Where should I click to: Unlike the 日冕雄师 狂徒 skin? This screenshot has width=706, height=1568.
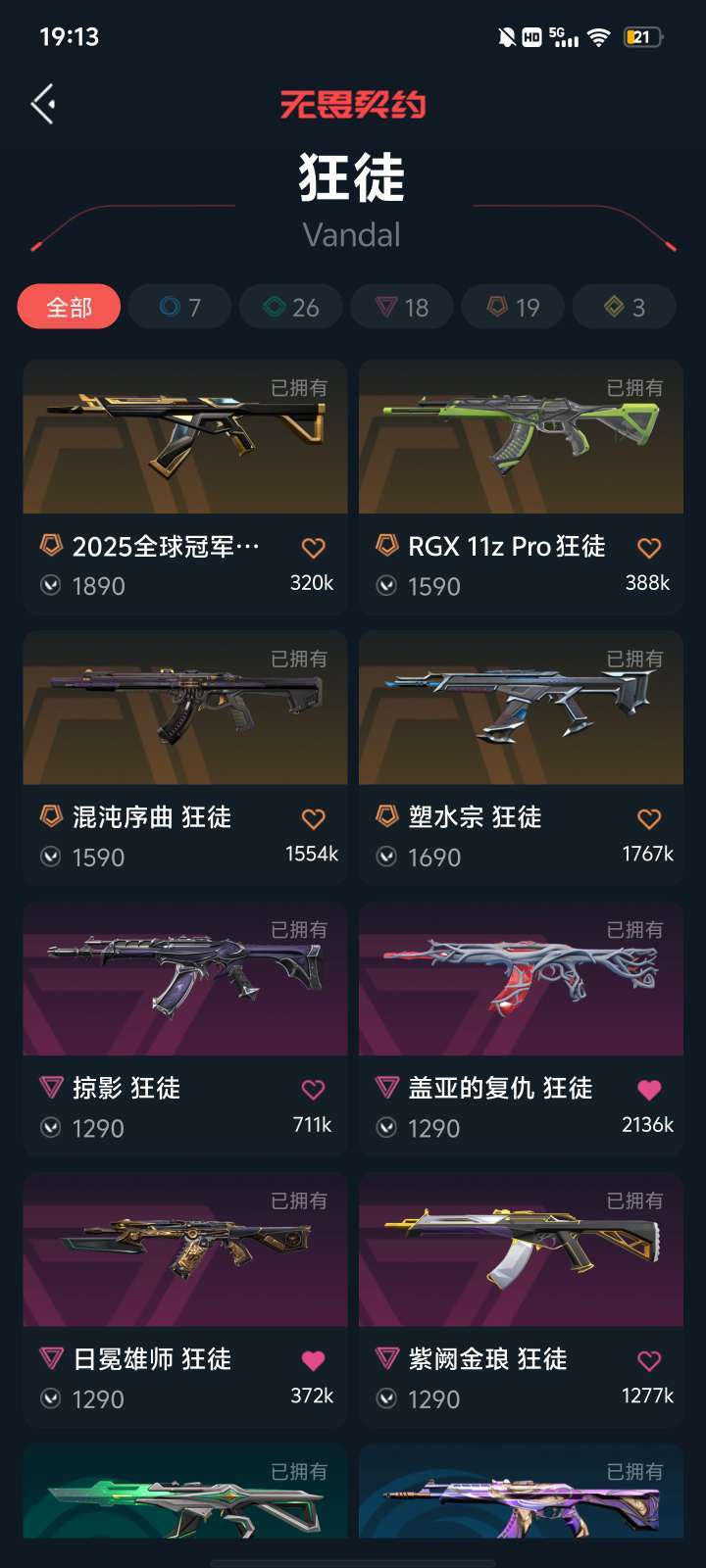[x=313, y=1360]
